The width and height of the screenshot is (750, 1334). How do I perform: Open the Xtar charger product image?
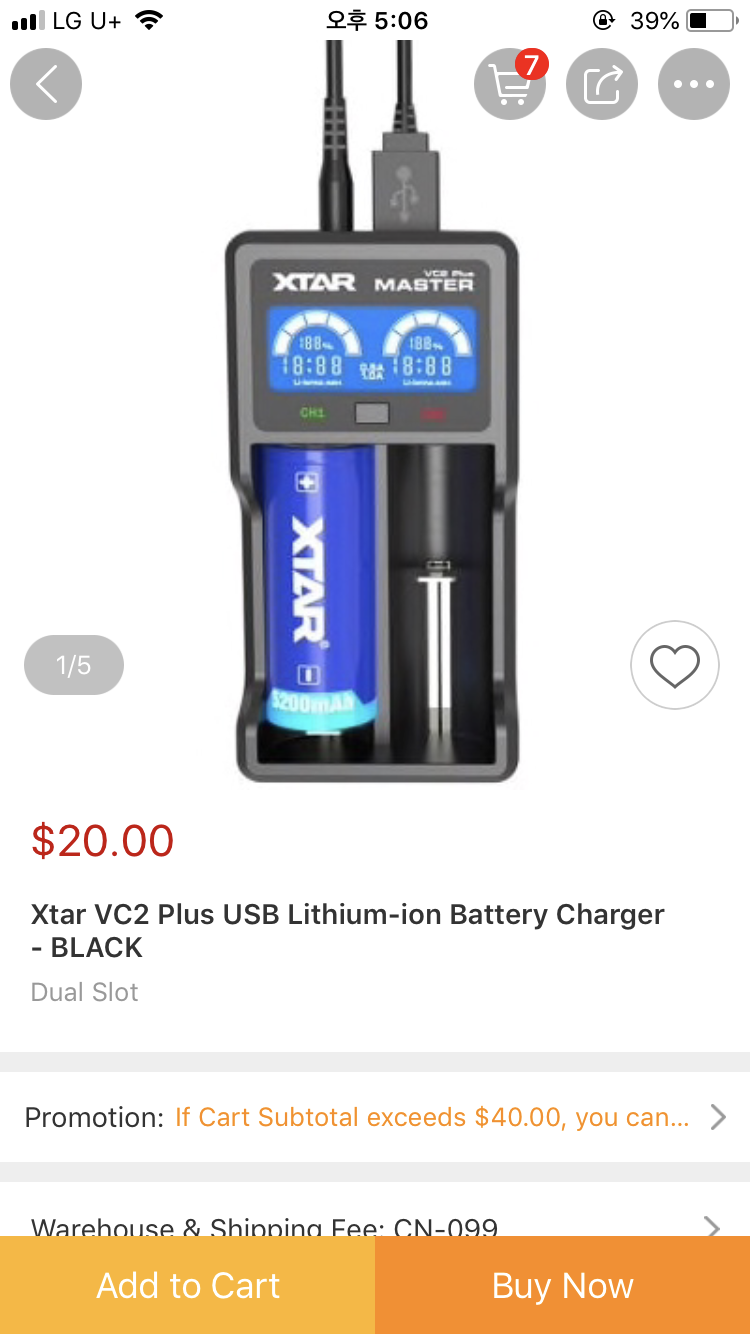pyautogui.click(x=372, y=450)
